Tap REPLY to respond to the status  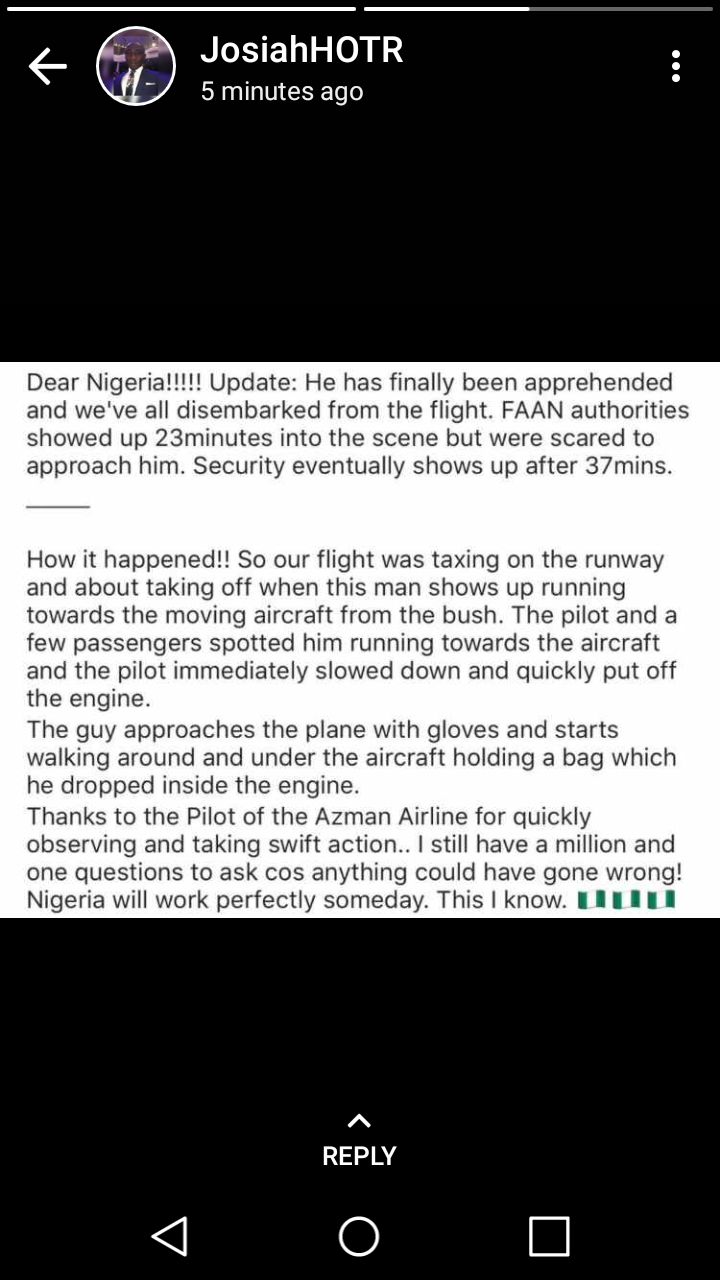pos(359,1142)
